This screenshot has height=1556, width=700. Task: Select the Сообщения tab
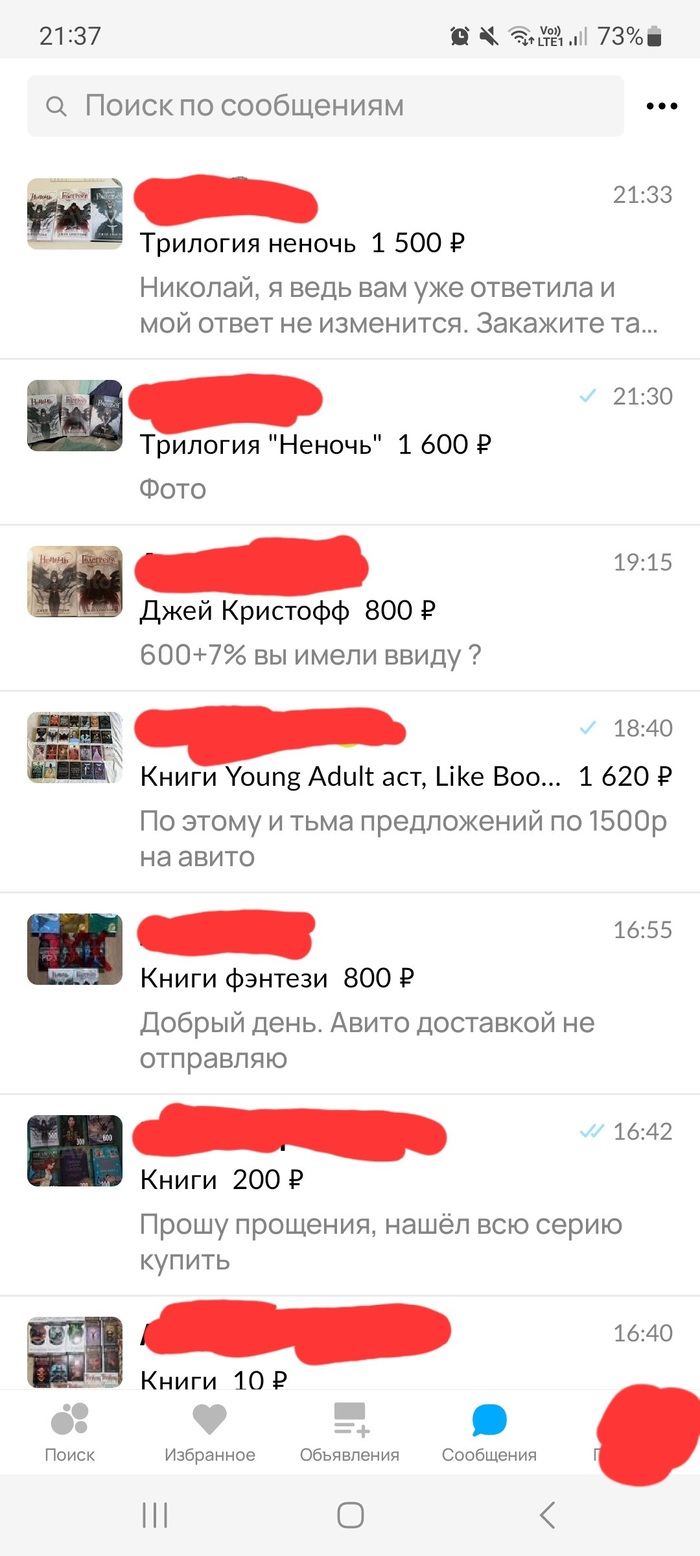489,1432
